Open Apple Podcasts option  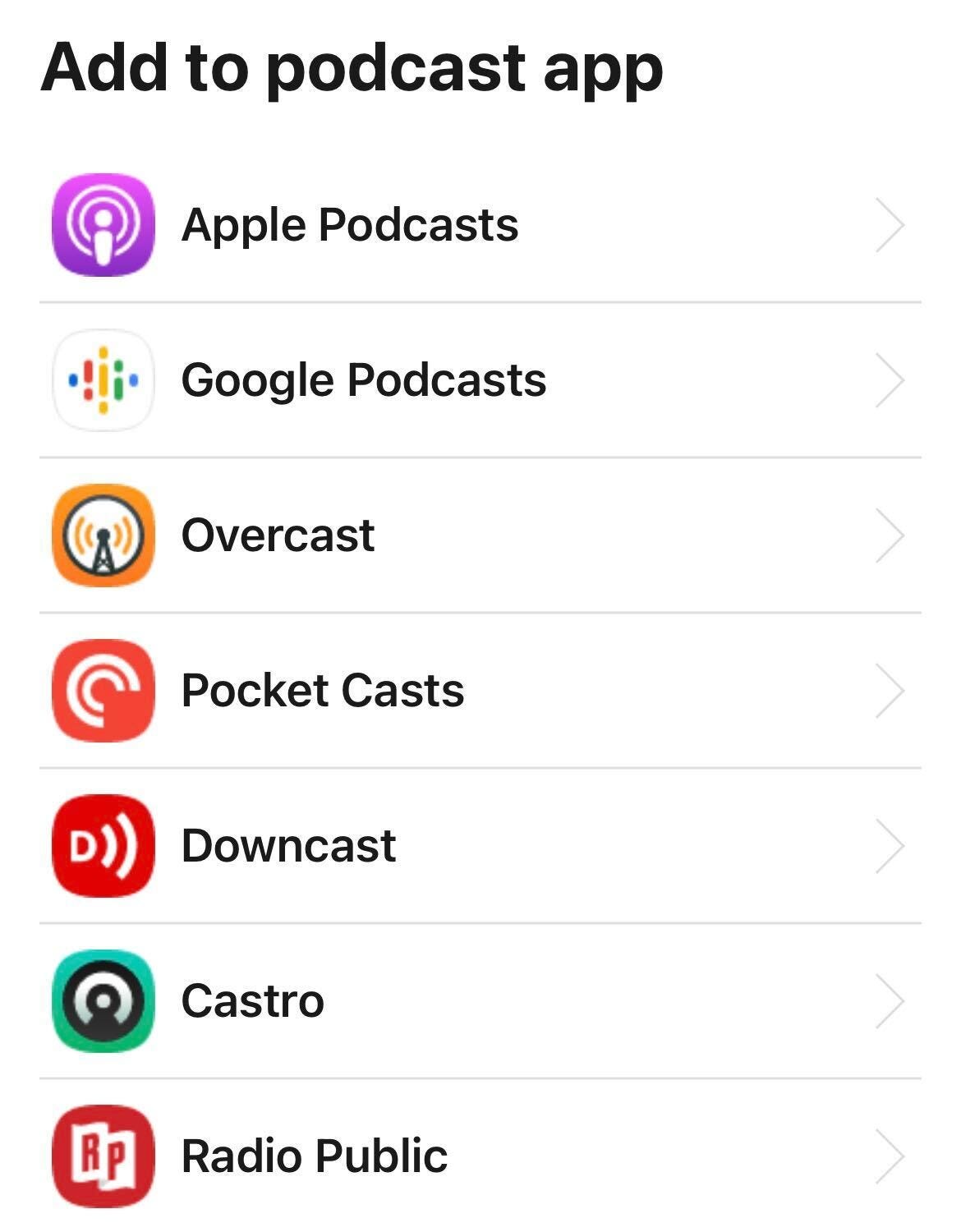(x=350, y=225)
